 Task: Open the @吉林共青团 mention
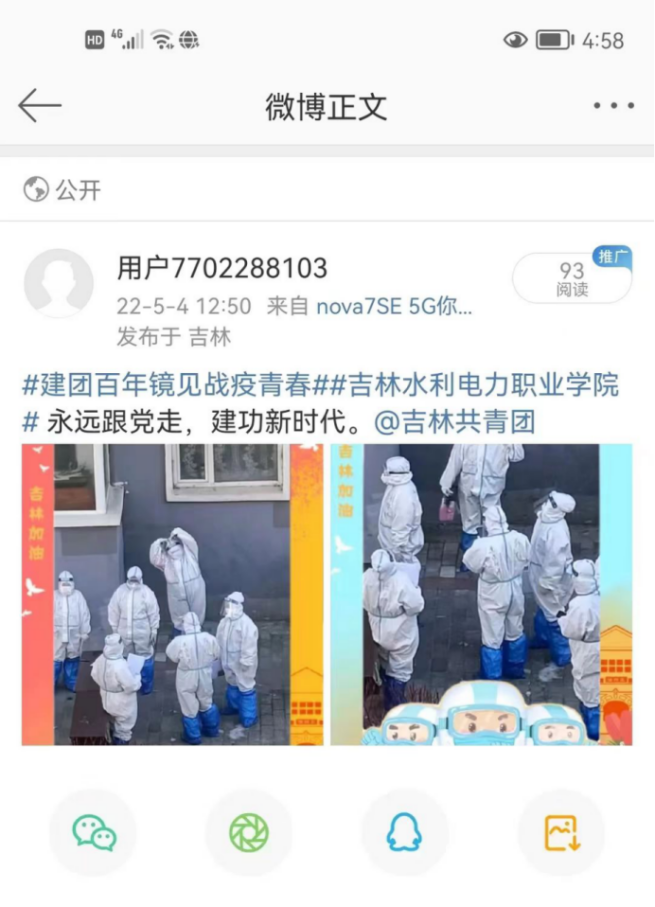pyautogui.click(x=455, y=422)
